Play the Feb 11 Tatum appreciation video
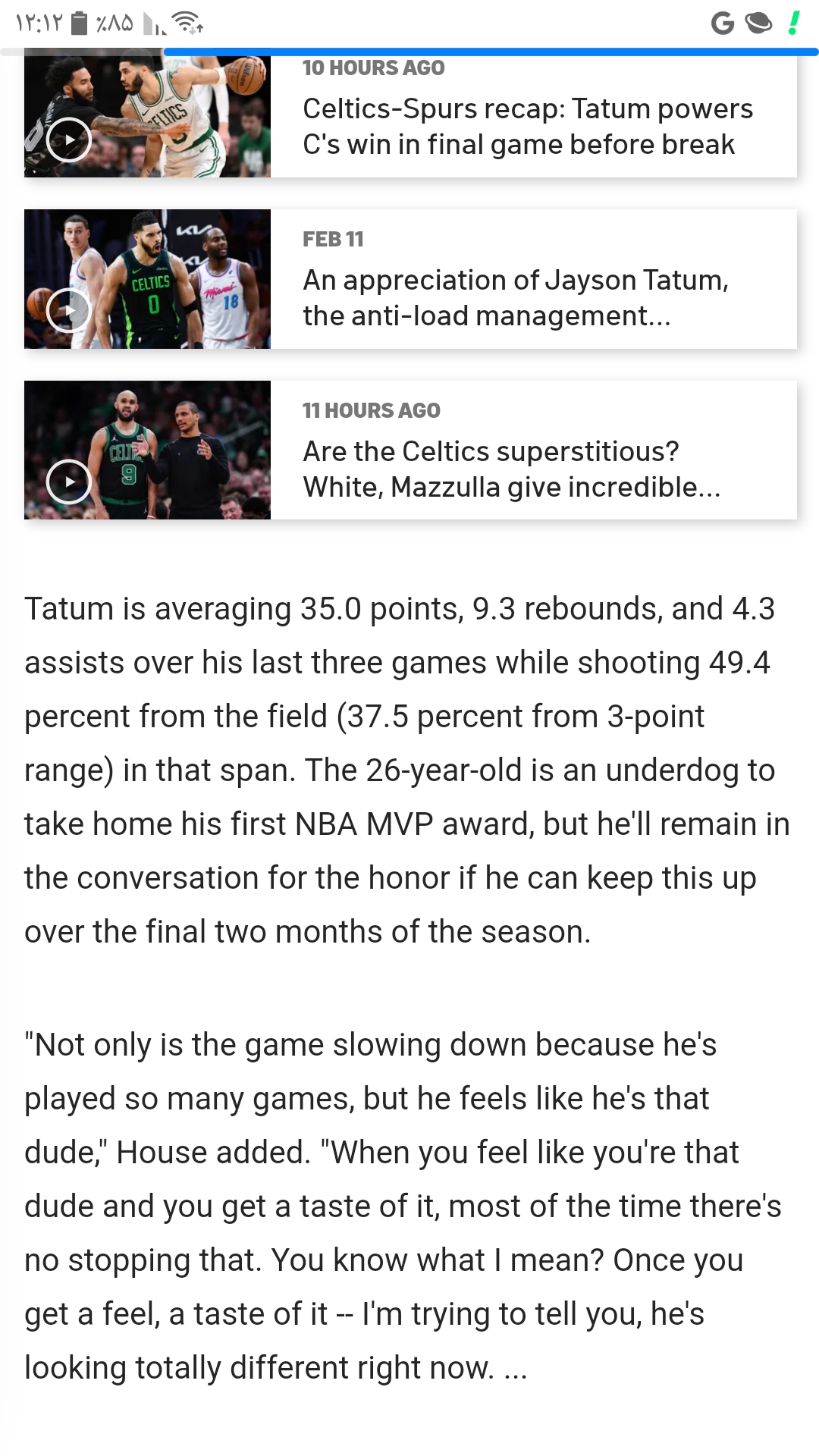The width and height of the screenshot is (819, 1456). 69,311
